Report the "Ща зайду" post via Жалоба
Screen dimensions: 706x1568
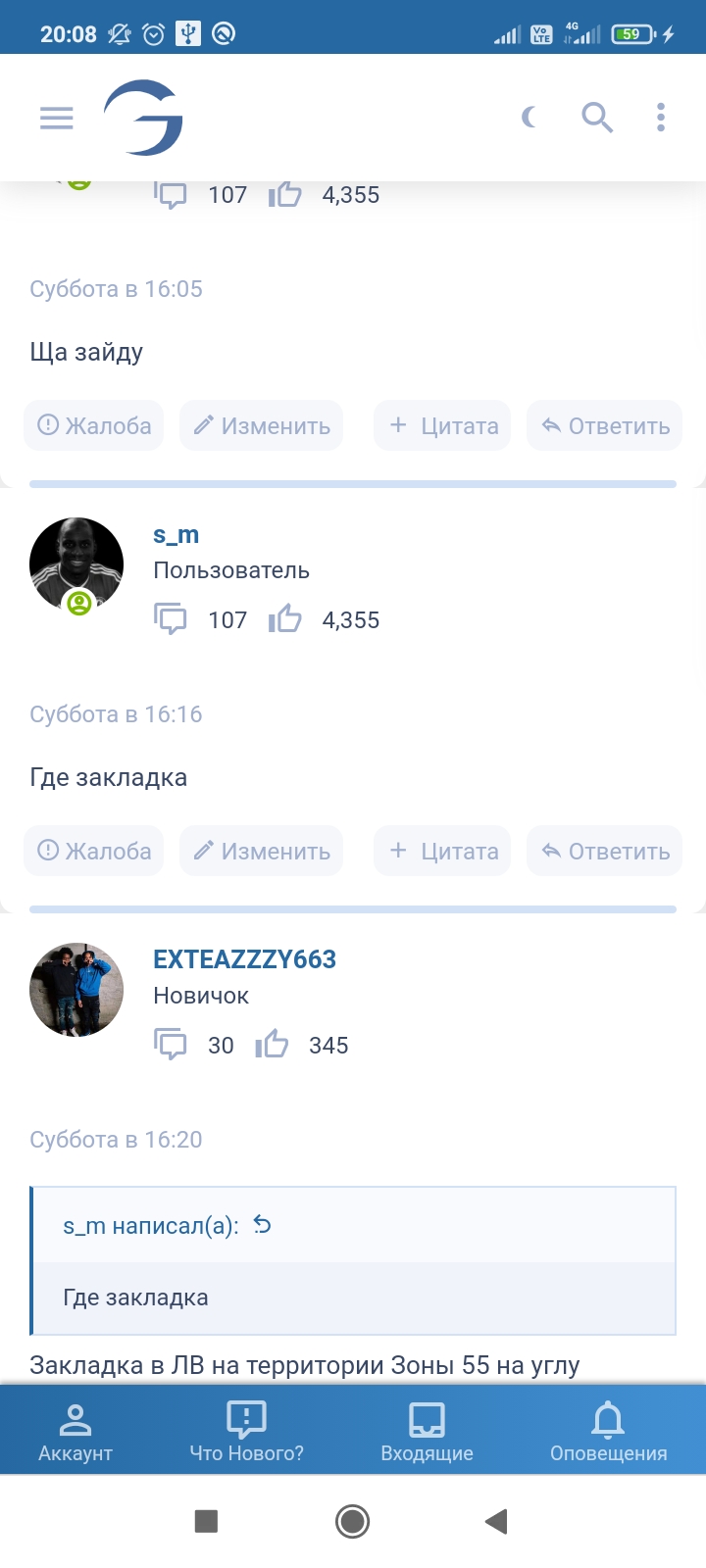click(94, 425)
